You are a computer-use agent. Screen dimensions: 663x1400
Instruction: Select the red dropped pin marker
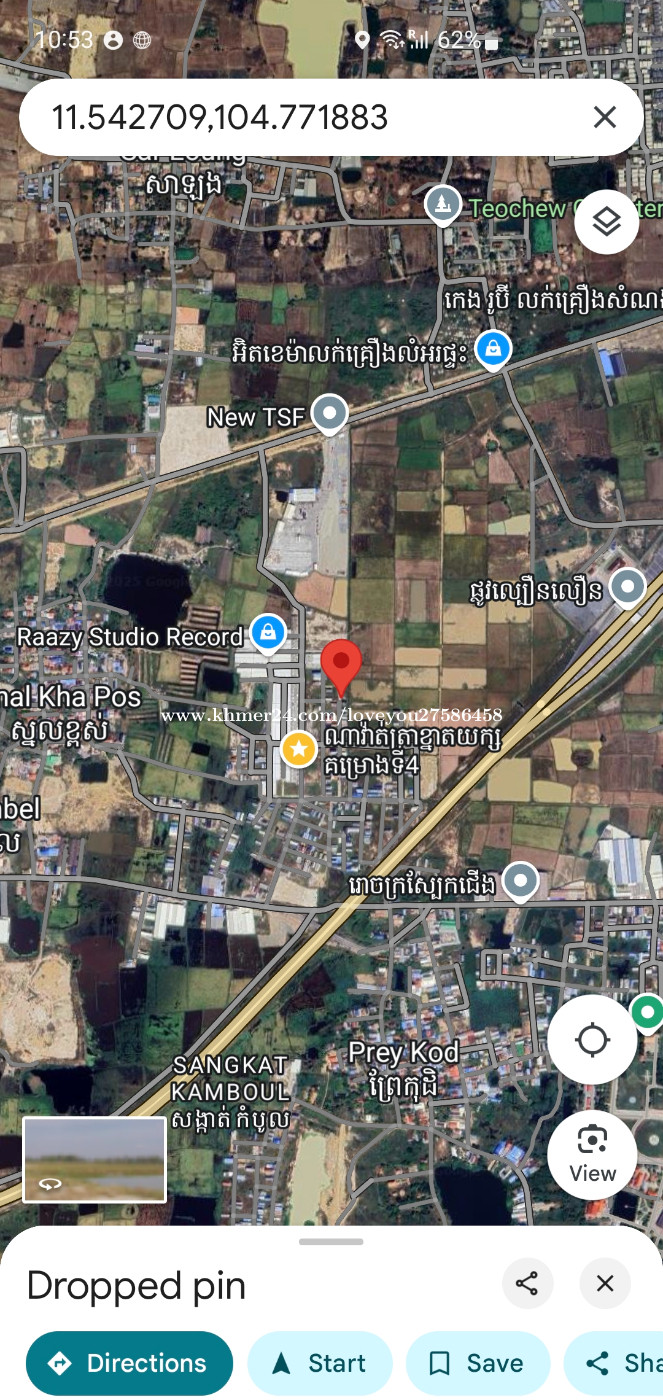(x=341, y=668)
